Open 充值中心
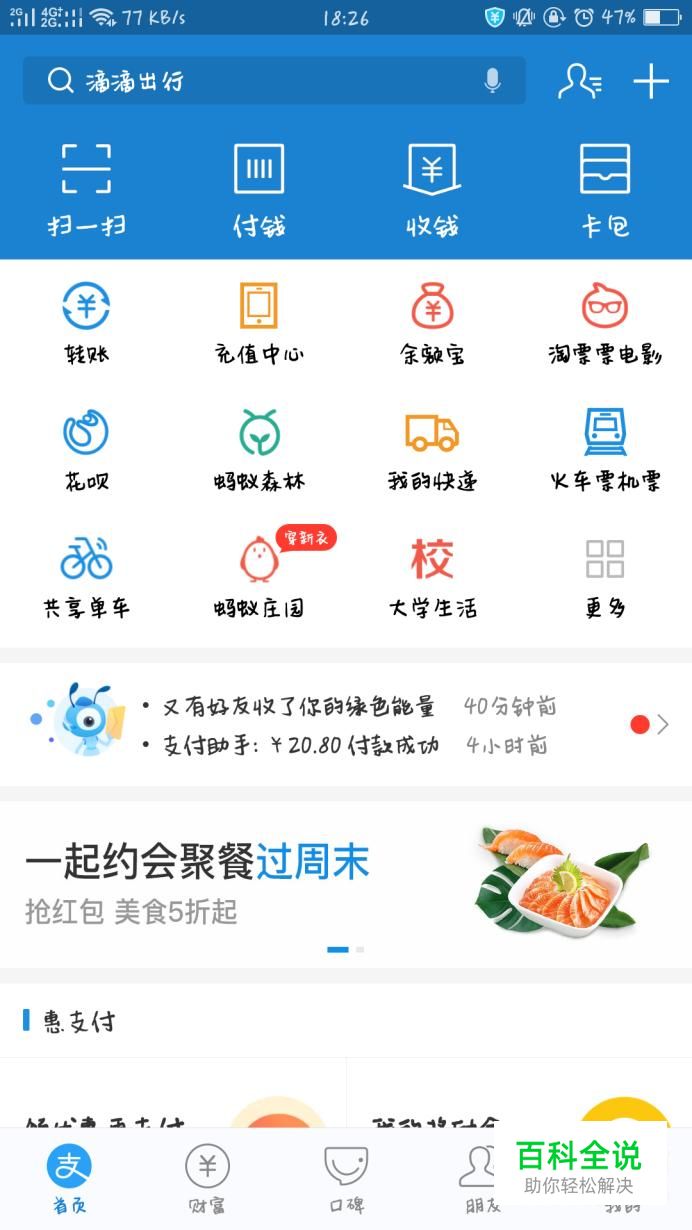The image size is (692, 1230). (x=259, y=322)
